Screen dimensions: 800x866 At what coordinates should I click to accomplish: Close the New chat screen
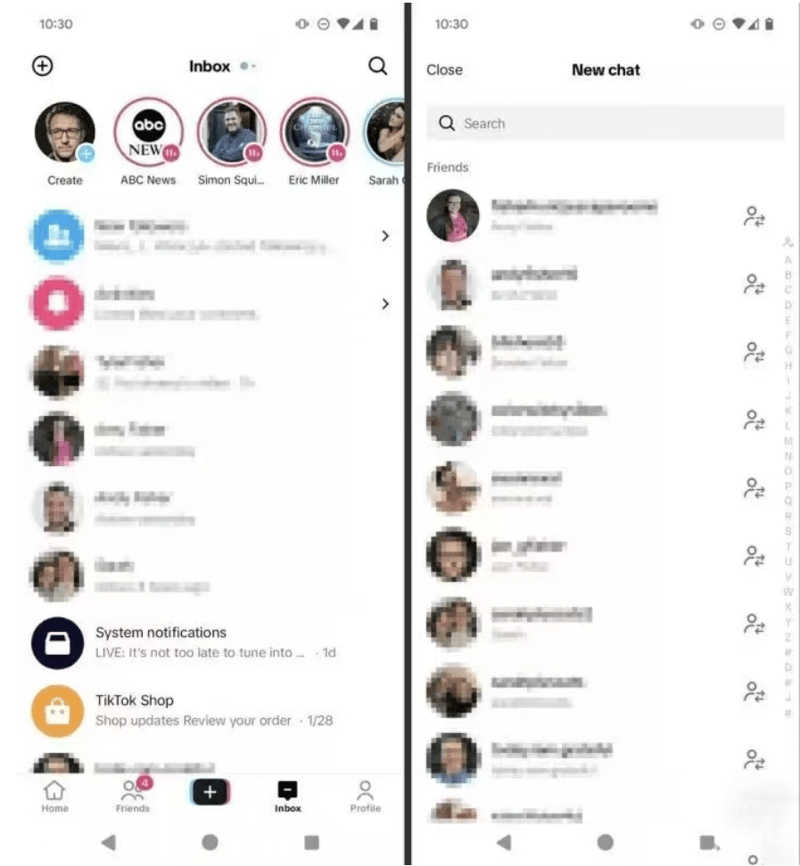[x=444, y=70]
